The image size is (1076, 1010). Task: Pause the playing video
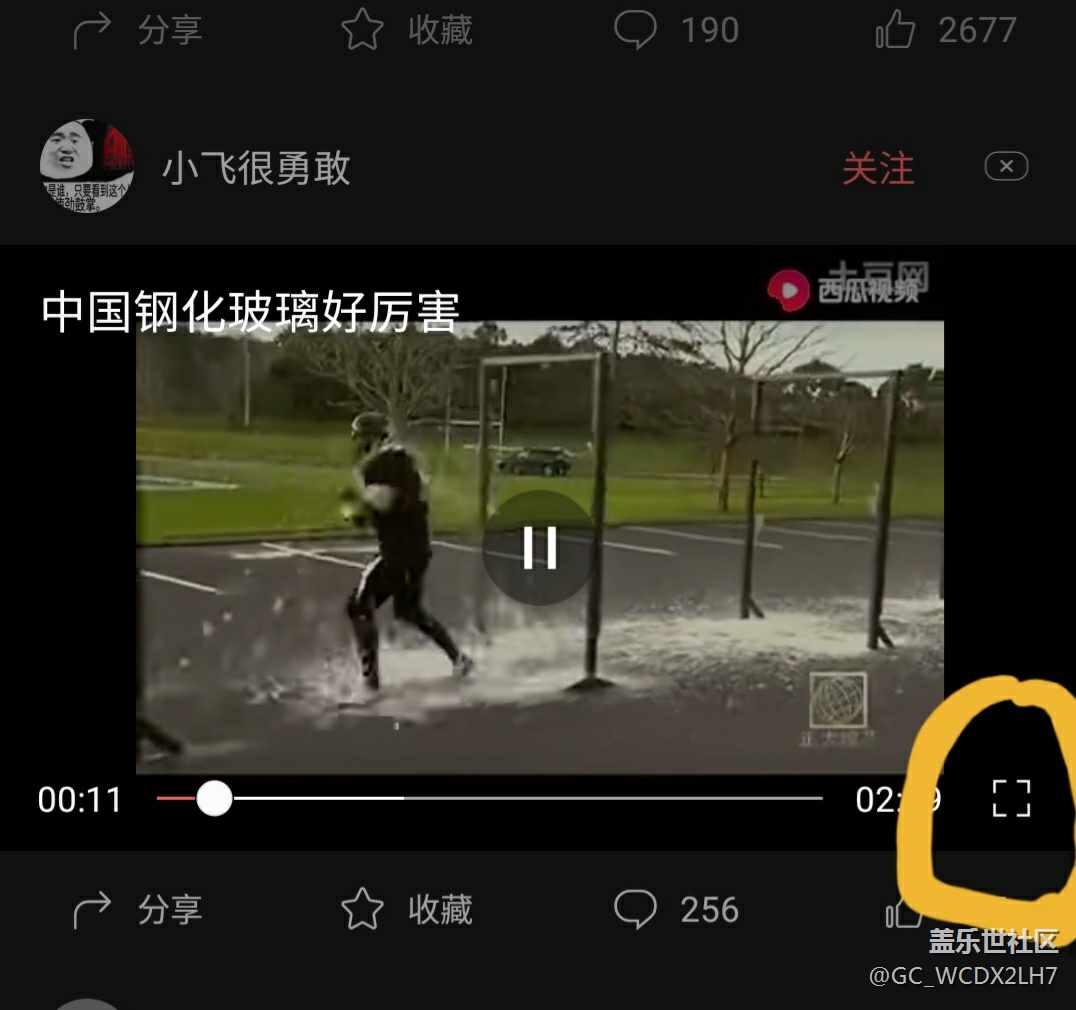click(x=540, y=547)
